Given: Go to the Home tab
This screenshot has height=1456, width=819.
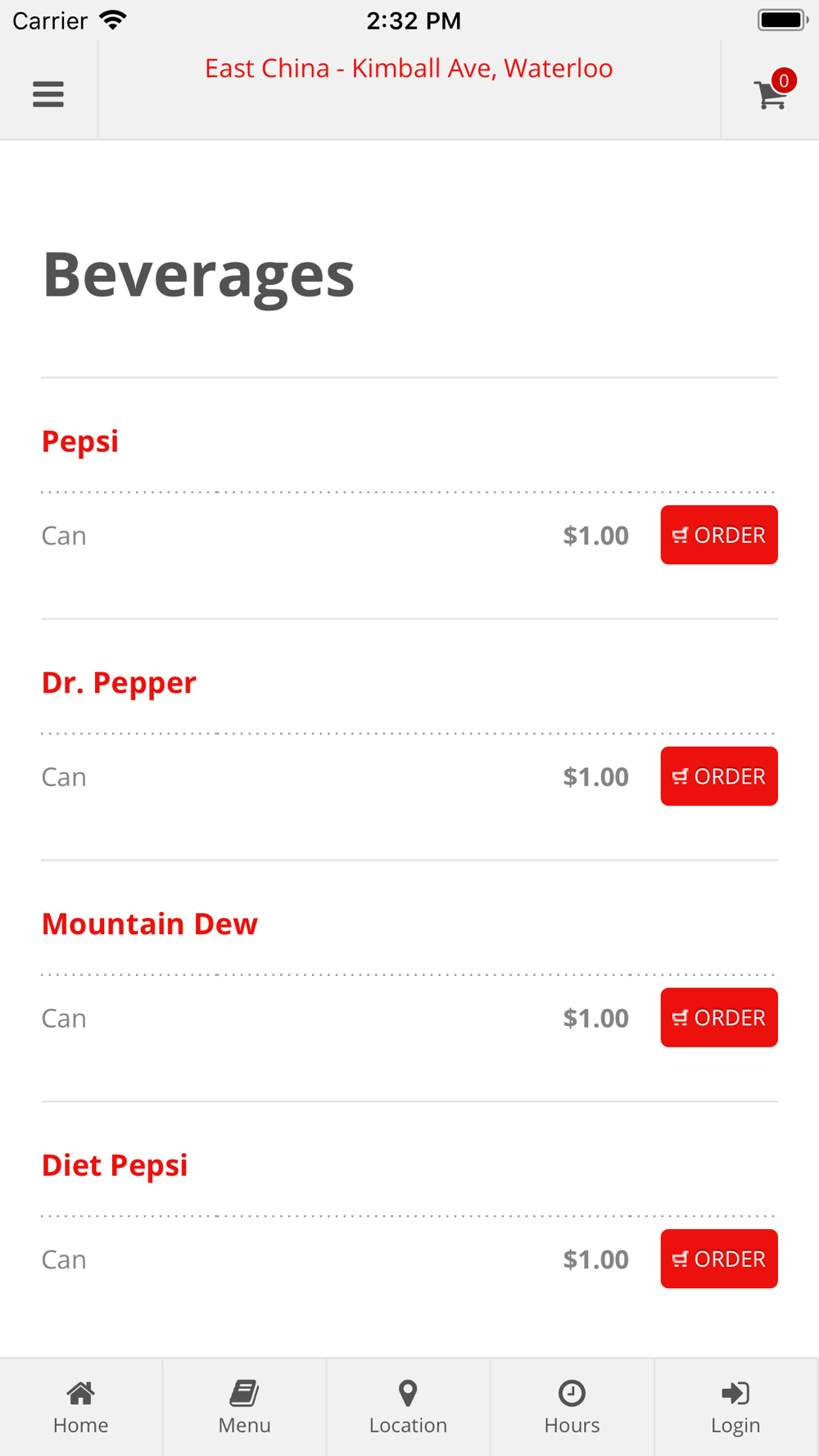Looking at the screenshot, I should (x=81, y=1407).
